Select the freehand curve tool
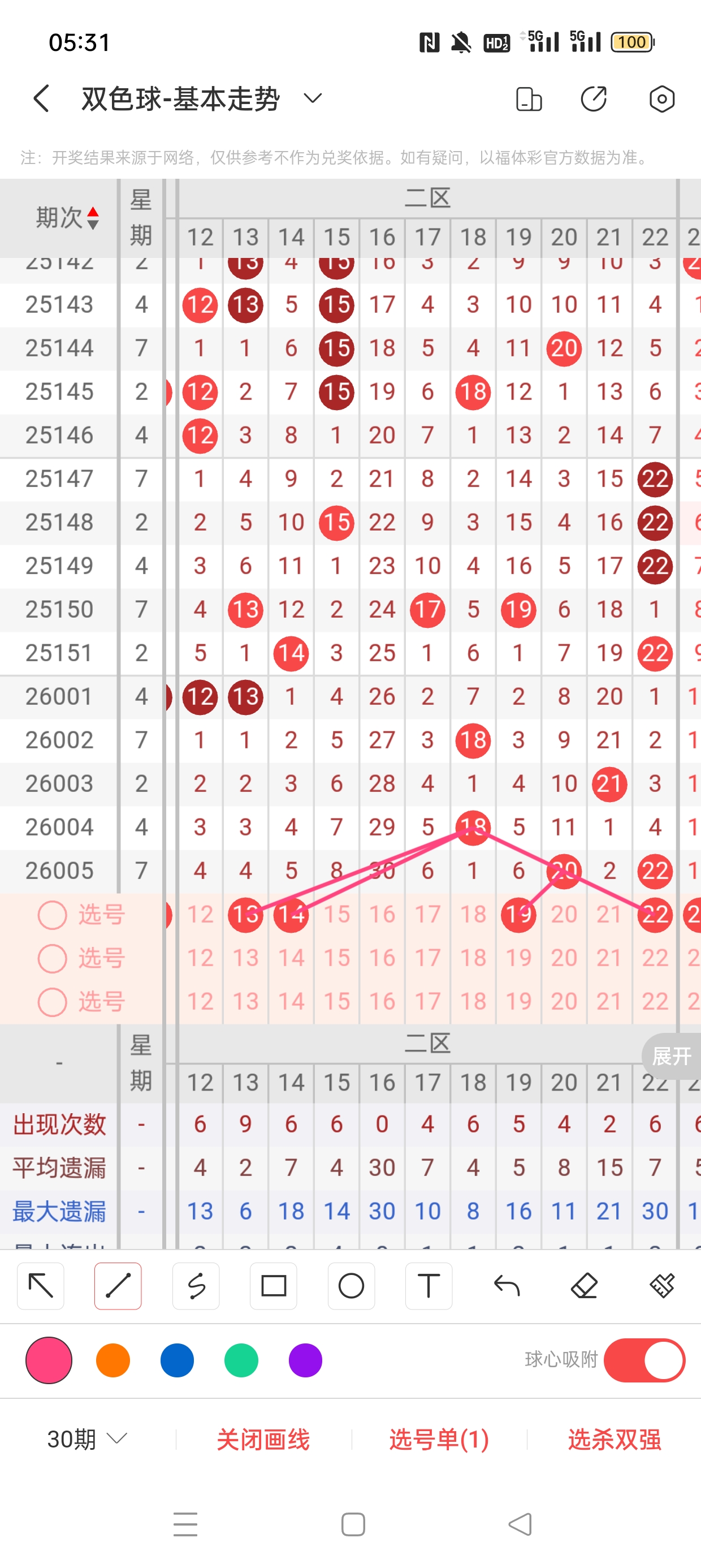 point(196,1286)
